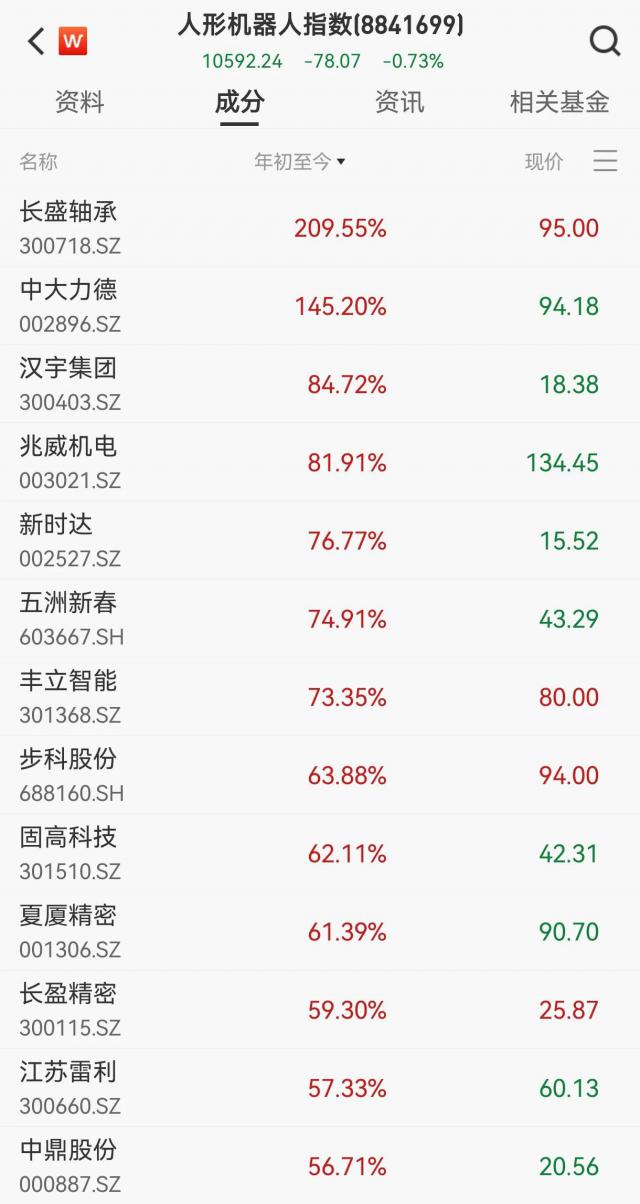Select the 成分 tab
This screenshot has height=1204, width=640.
pos(239,102)
